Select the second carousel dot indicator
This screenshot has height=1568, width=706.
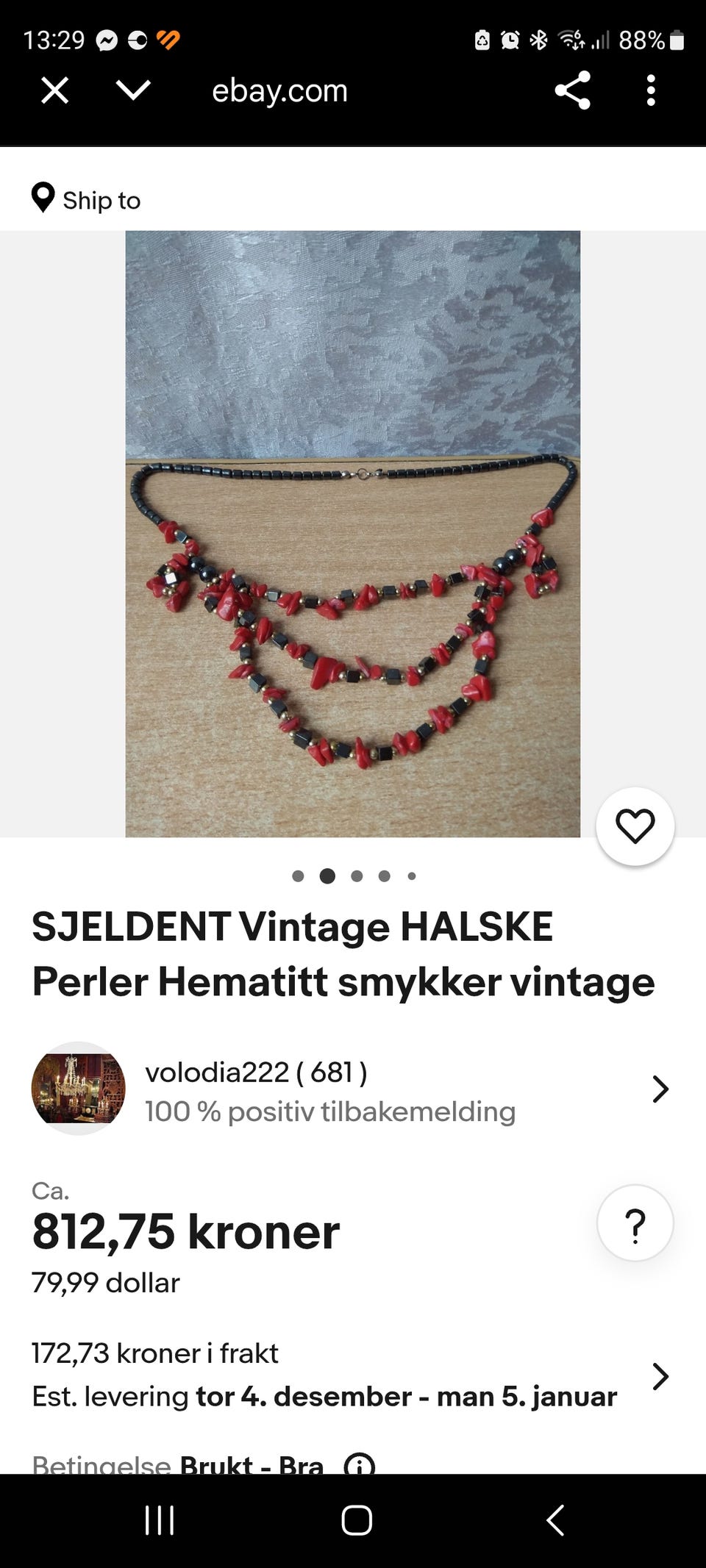[x=327, y=876]
